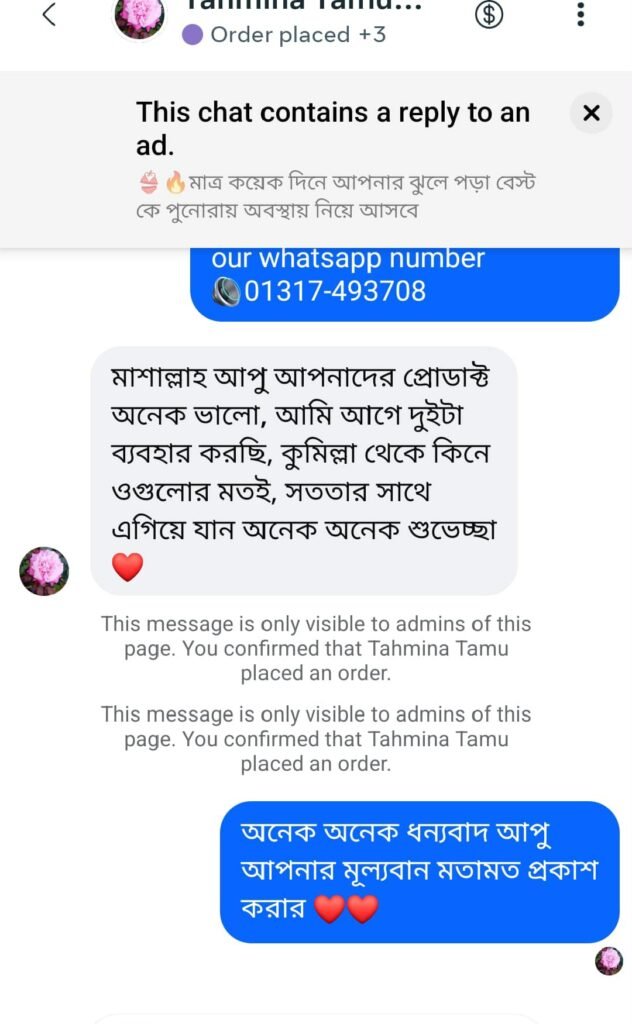The width and height of the screenshot is (632, 1024).
Task: Tap sender avatar beside the review message
Action: pyautogui.click(x=44, y=571)
